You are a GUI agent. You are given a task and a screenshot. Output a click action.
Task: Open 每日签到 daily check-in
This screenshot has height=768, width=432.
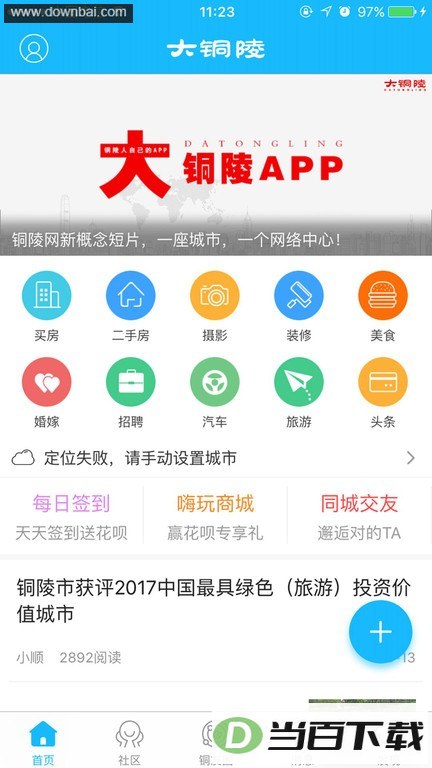(x=72, y=517)
